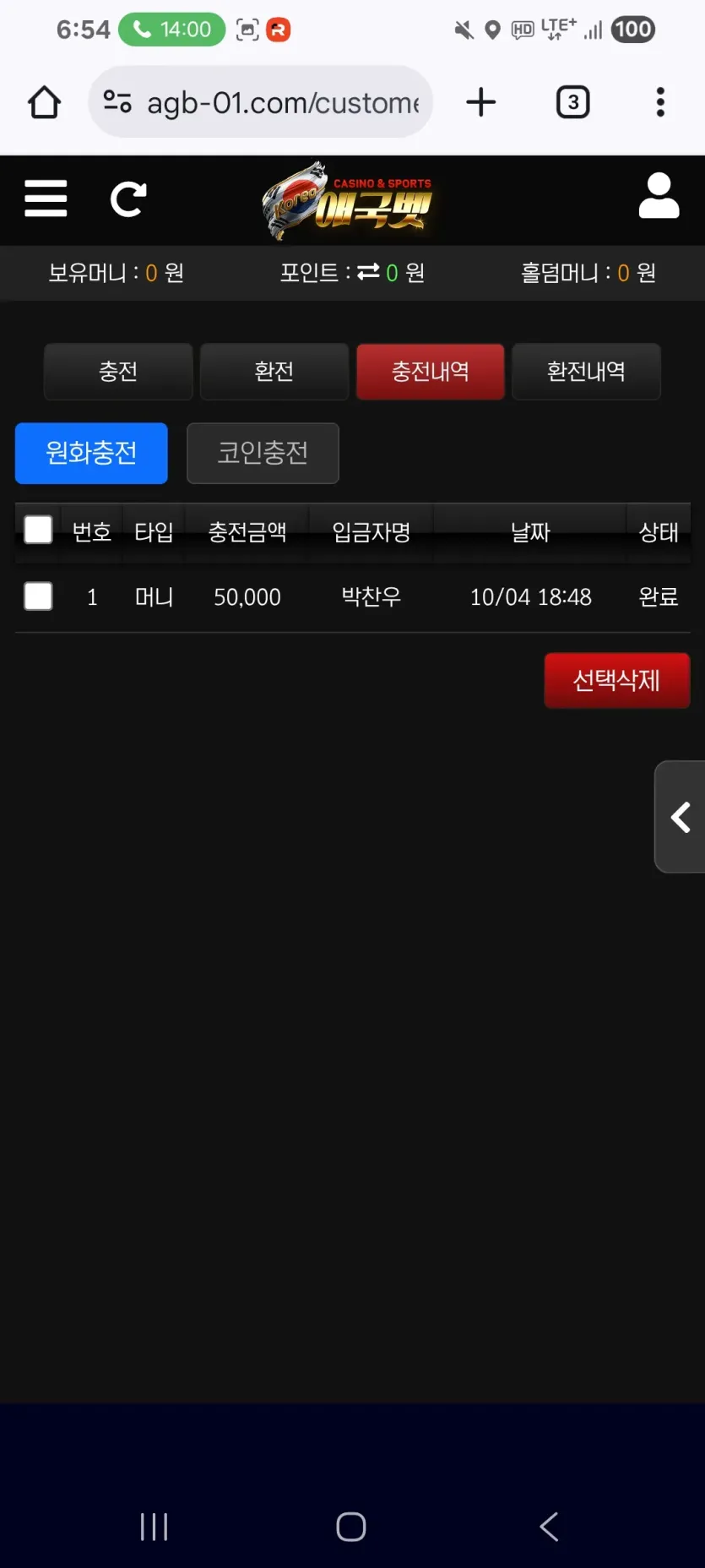
Task: Open the browser overflow menu
Action: pos(660,102)
